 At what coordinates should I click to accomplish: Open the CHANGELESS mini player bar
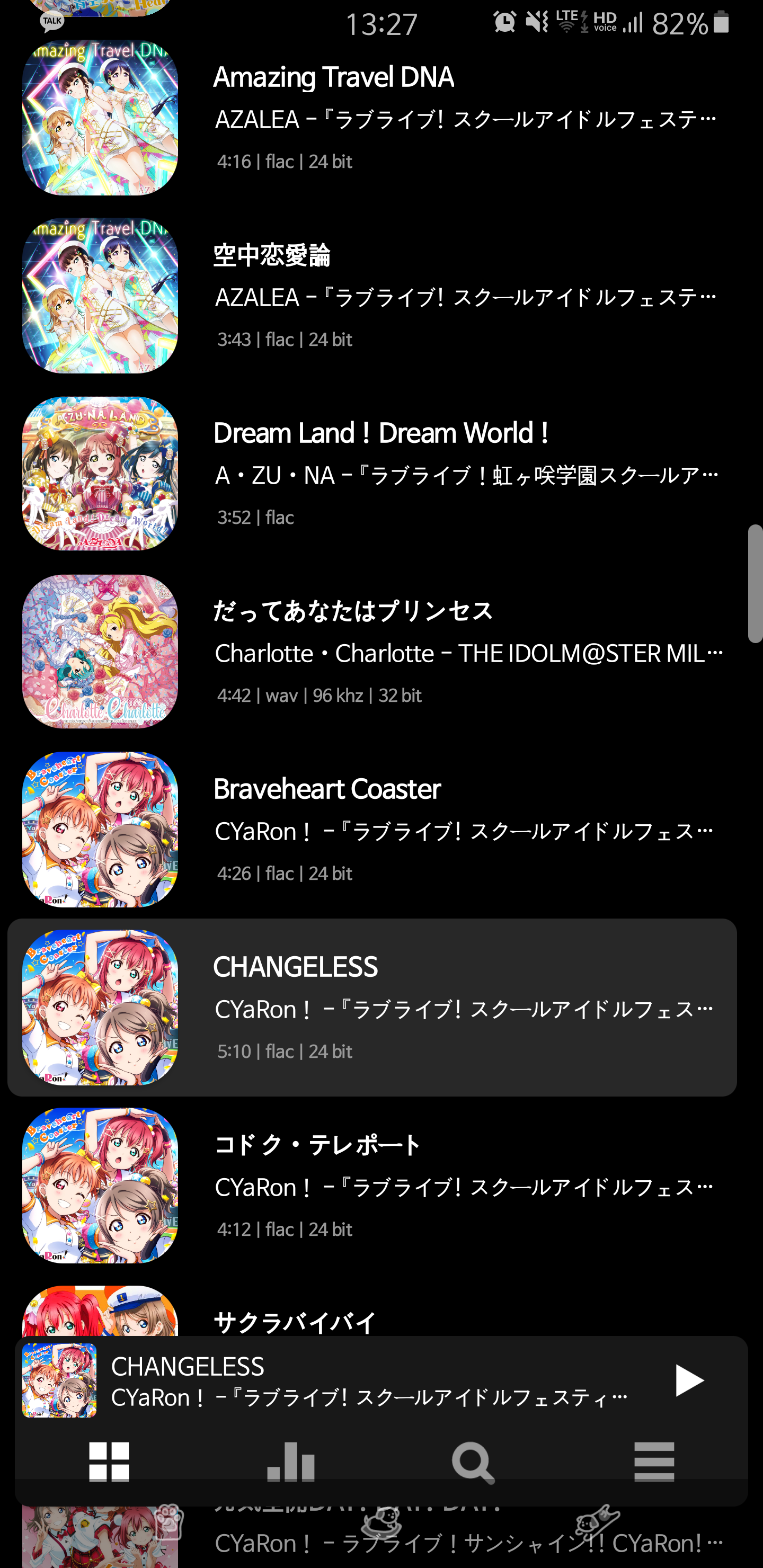point(366,1380)
